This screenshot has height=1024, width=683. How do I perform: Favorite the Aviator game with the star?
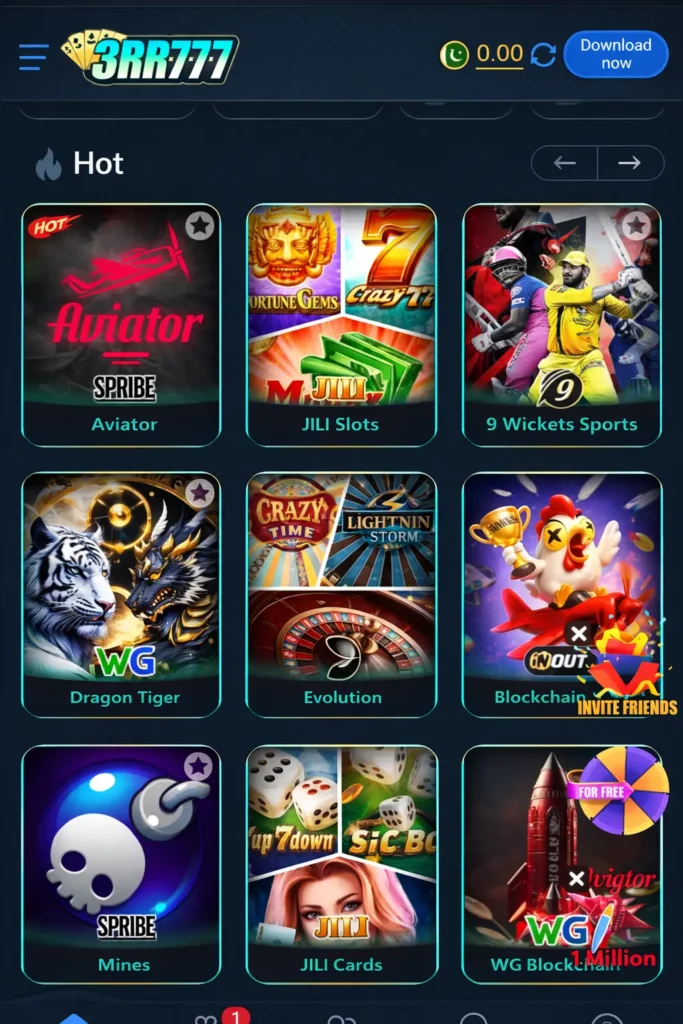tap(200, 226)
